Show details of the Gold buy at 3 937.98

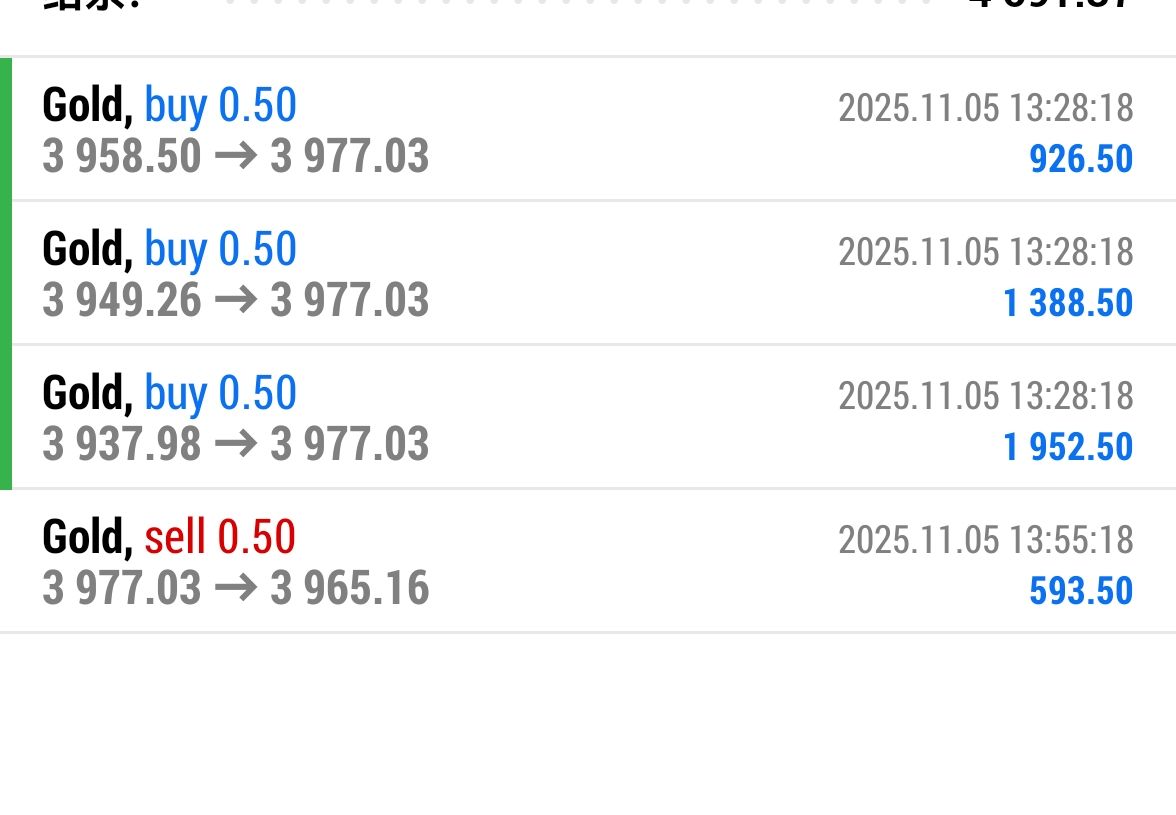588,418
